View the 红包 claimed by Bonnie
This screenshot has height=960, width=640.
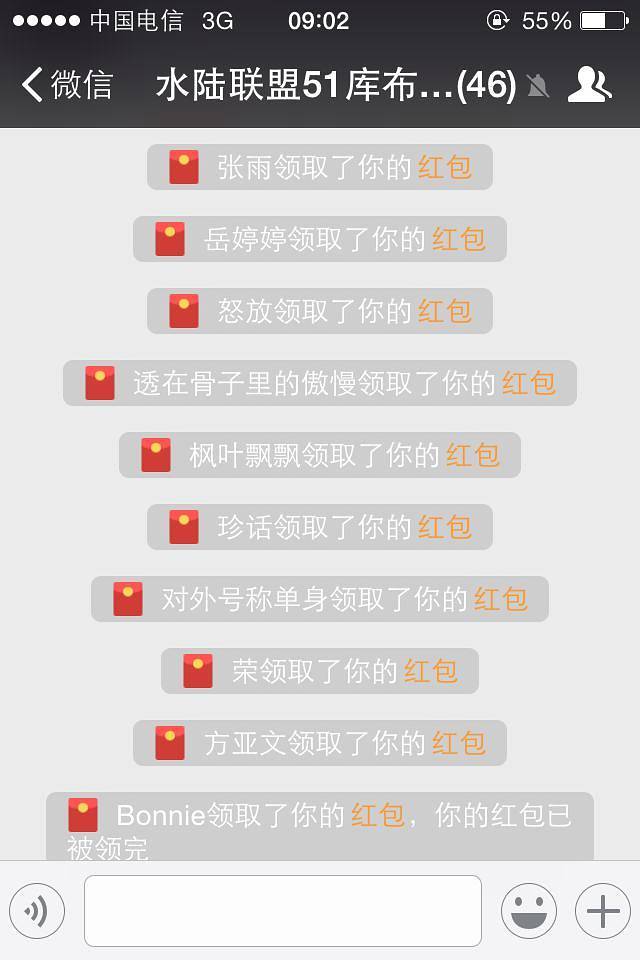(377, 815)
